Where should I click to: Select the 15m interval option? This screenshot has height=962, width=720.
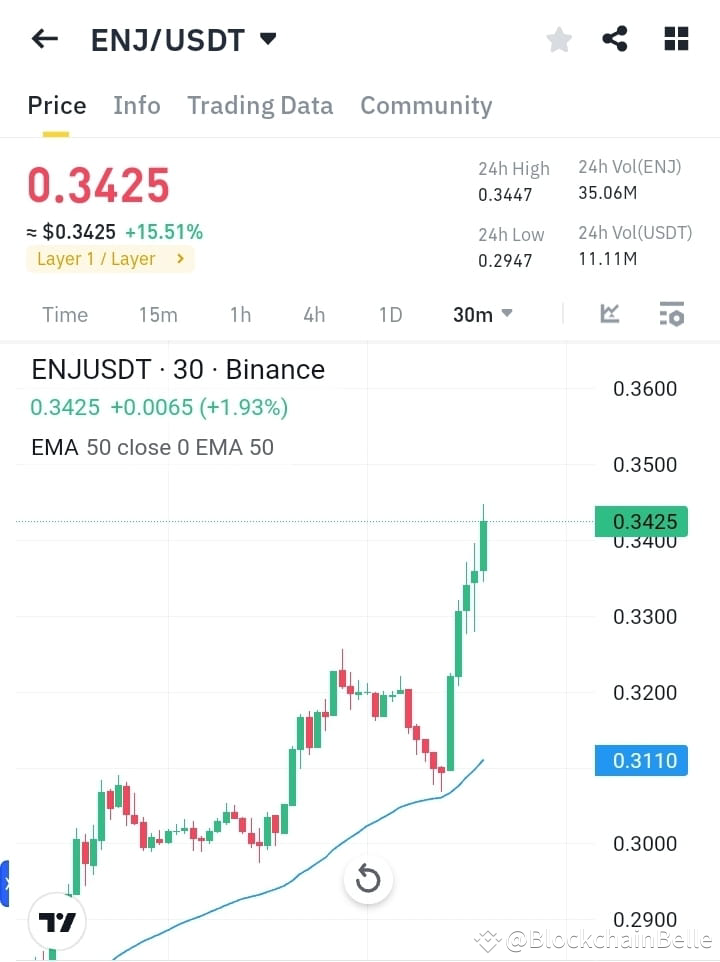point(158,314)
